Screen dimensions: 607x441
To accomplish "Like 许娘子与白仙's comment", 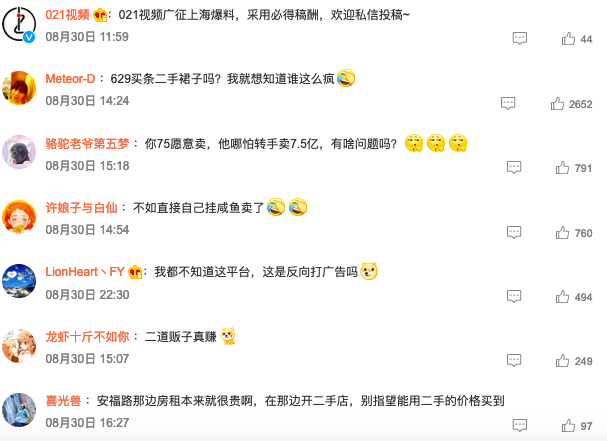I will (x=563, y=233).
